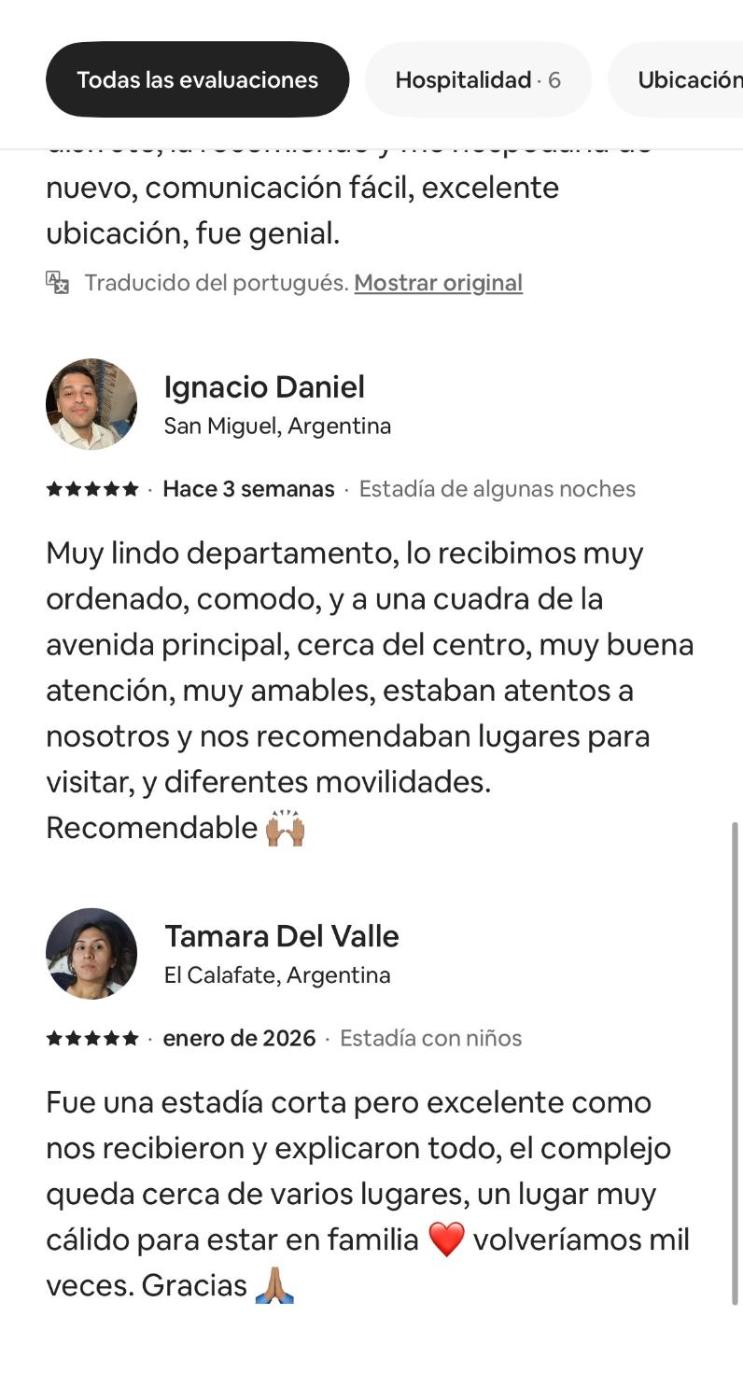Select the Todas las evaluaciones chip

coord(197,80)
